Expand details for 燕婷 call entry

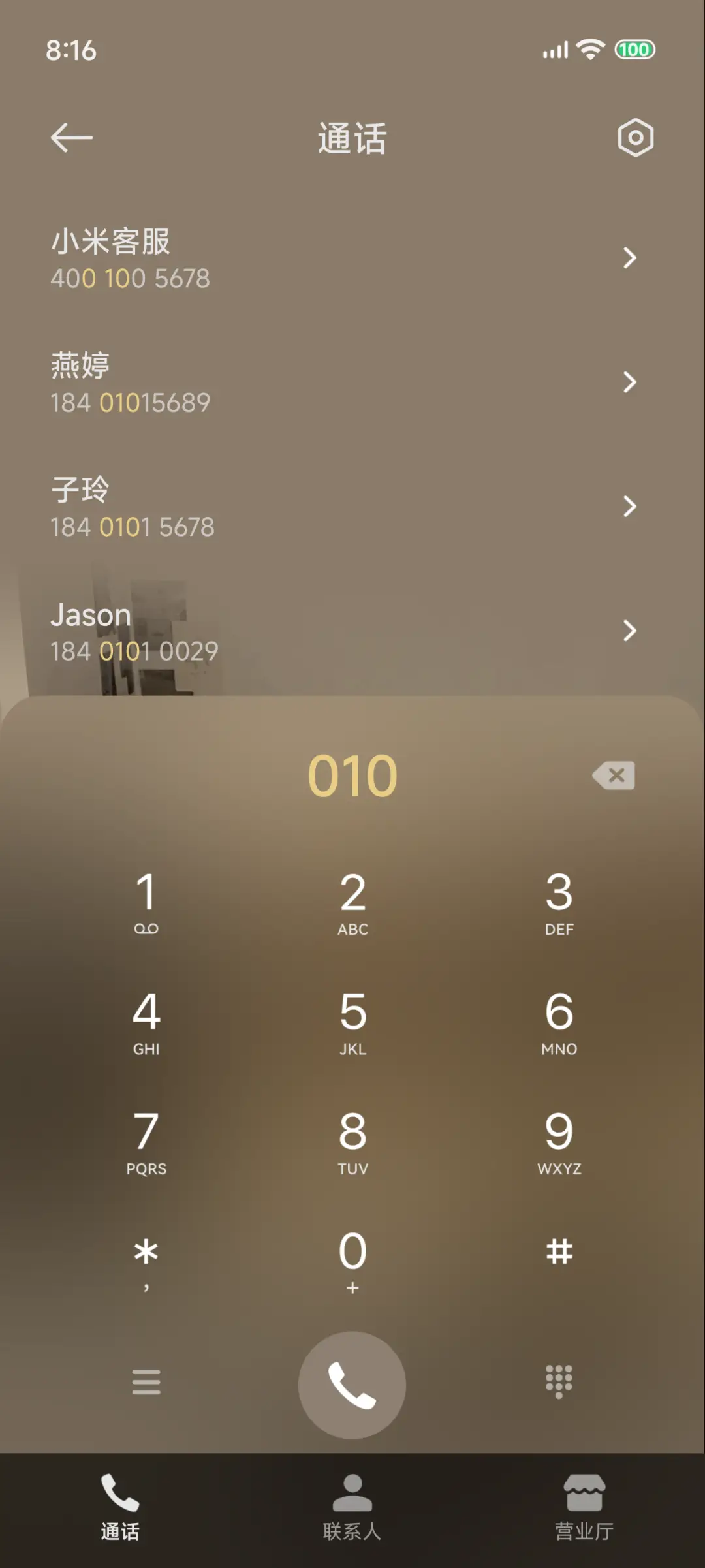coord(630,383)
